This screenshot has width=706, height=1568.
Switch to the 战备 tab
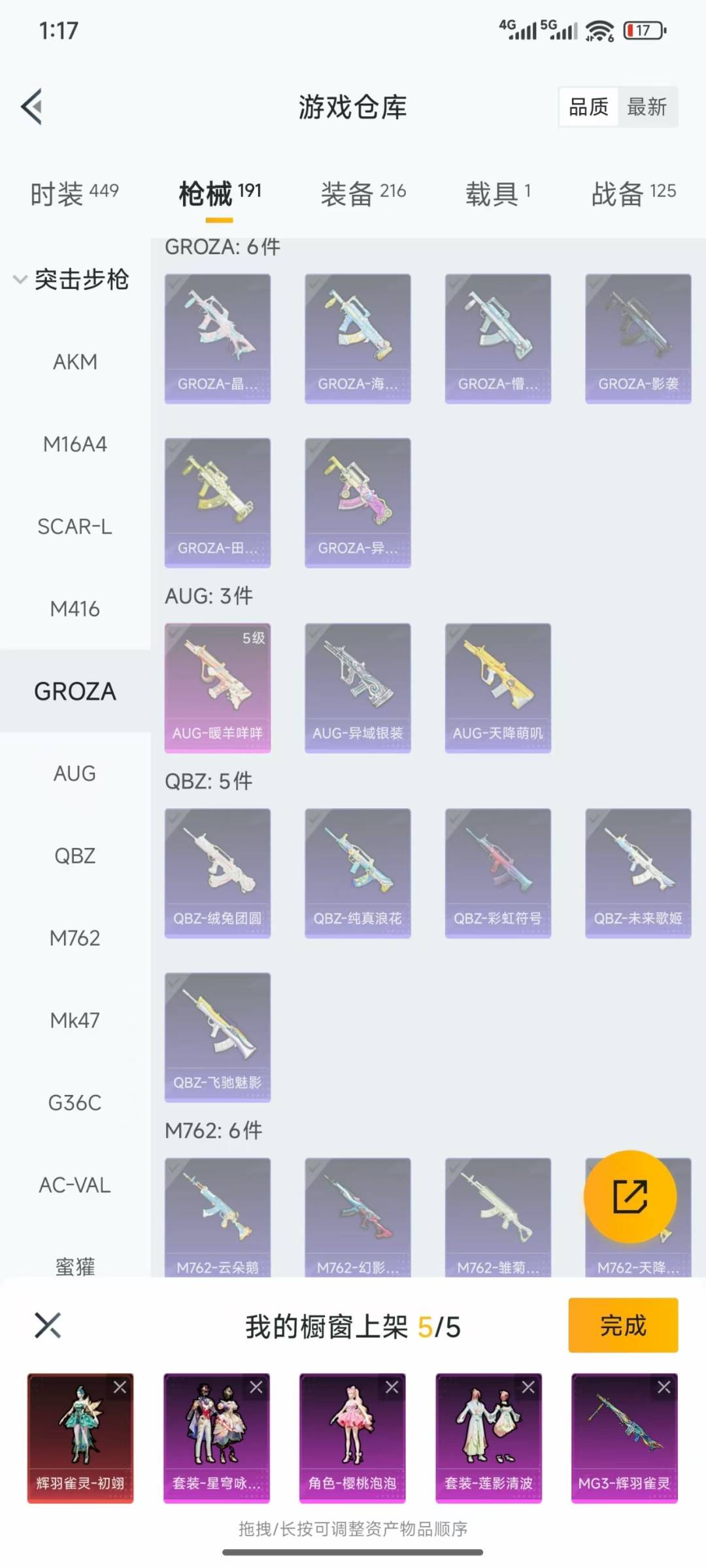(633, 193)
